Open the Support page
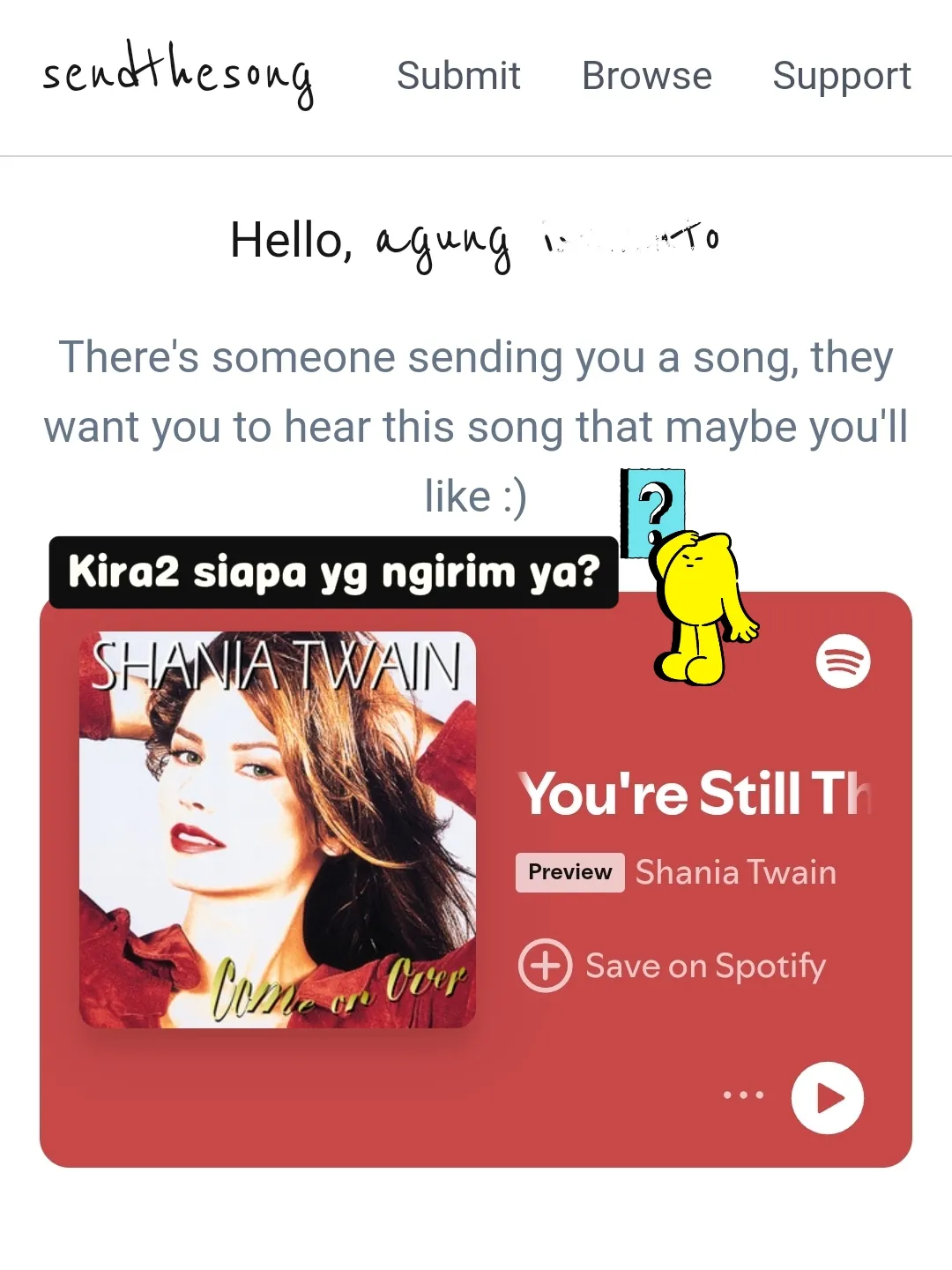 pyautogui.click(x=841, y=76)
